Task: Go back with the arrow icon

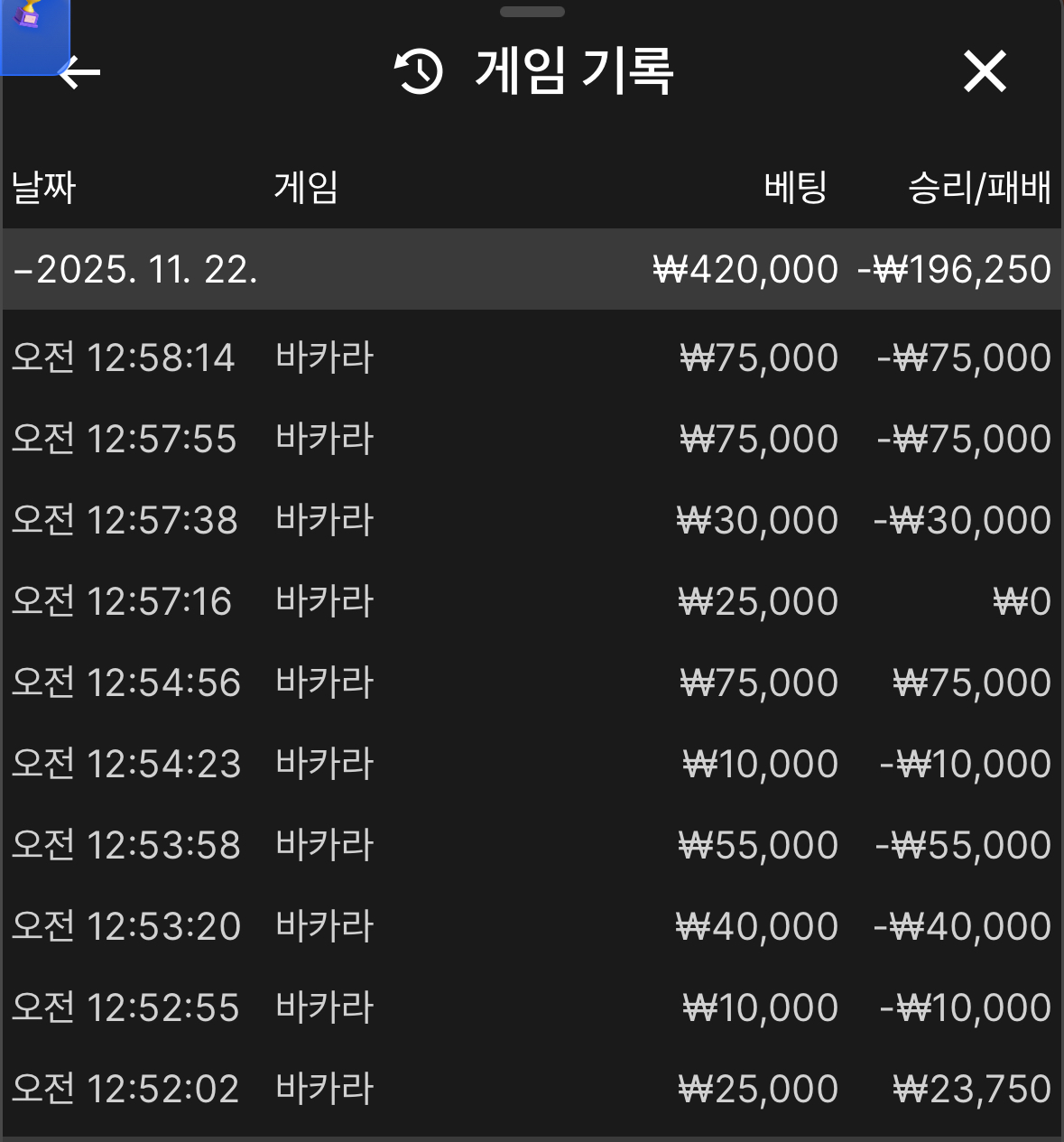Action: point(79,72)
